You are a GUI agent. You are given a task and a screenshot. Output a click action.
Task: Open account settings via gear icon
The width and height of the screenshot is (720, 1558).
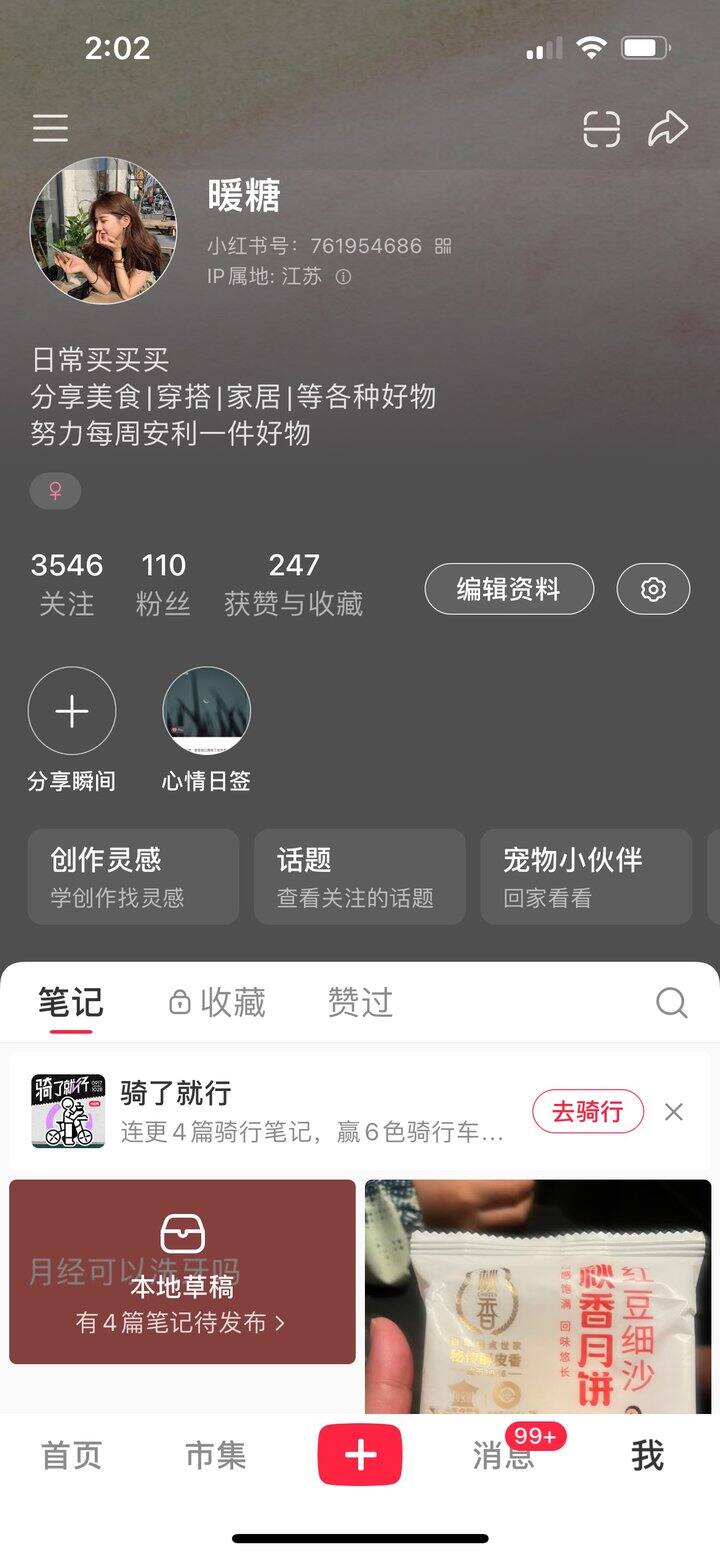pos(653,589)
